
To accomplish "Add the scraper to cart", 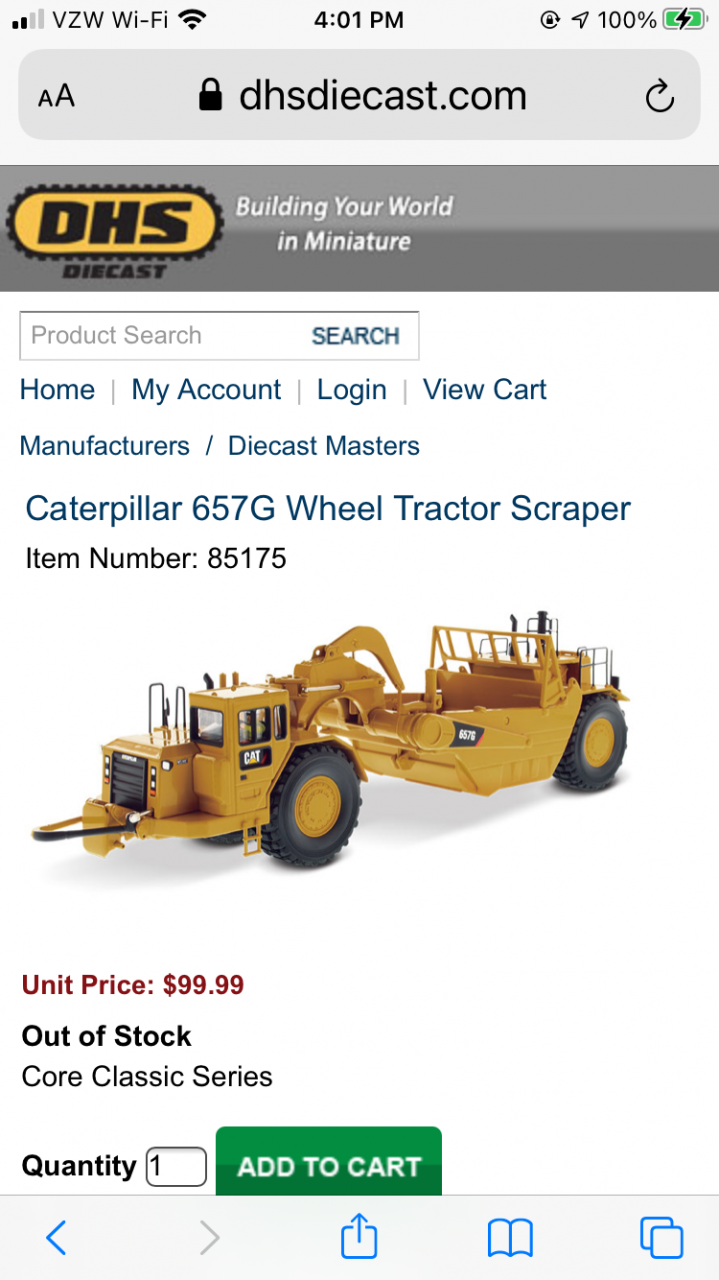I will 328,1165.
